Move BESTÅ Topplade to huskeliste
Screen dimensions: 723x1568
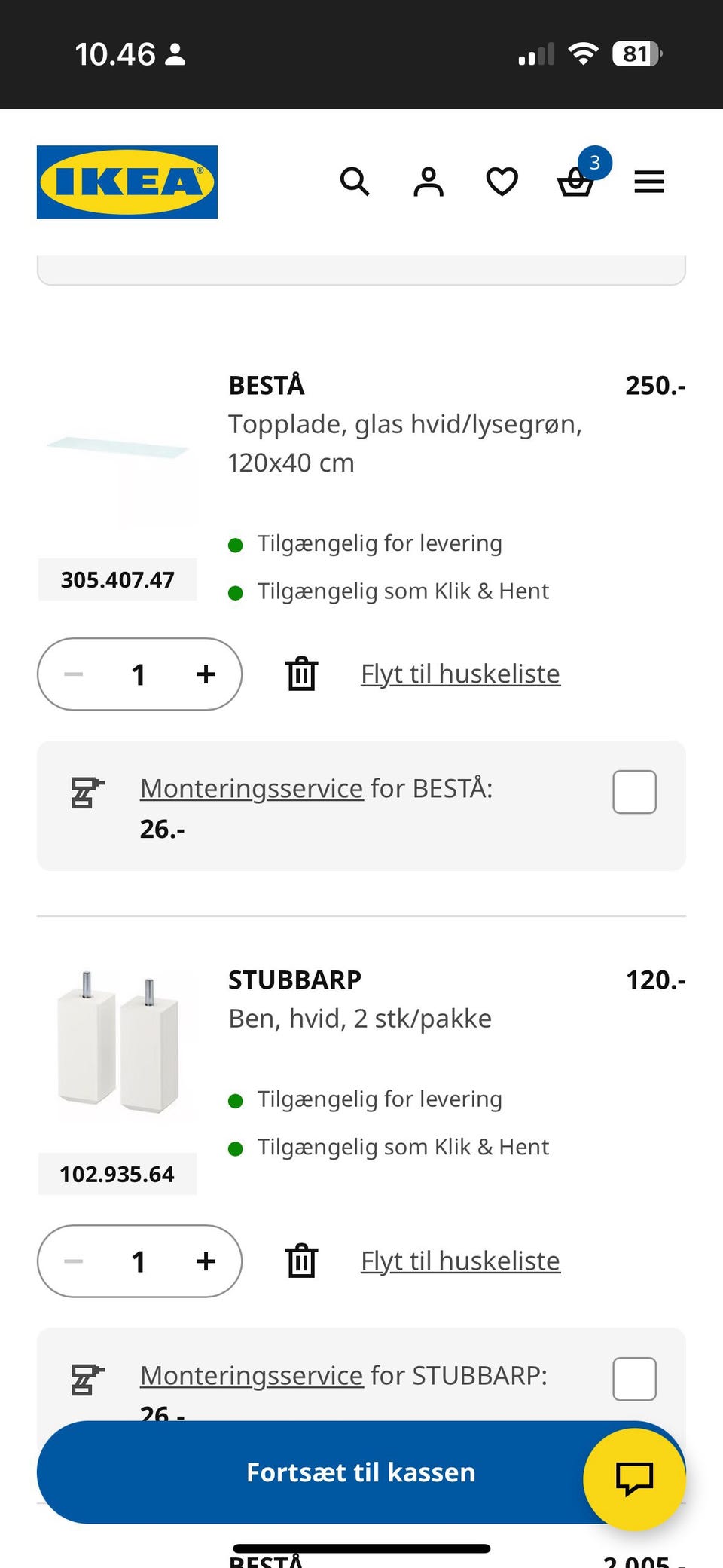point(460,674)
